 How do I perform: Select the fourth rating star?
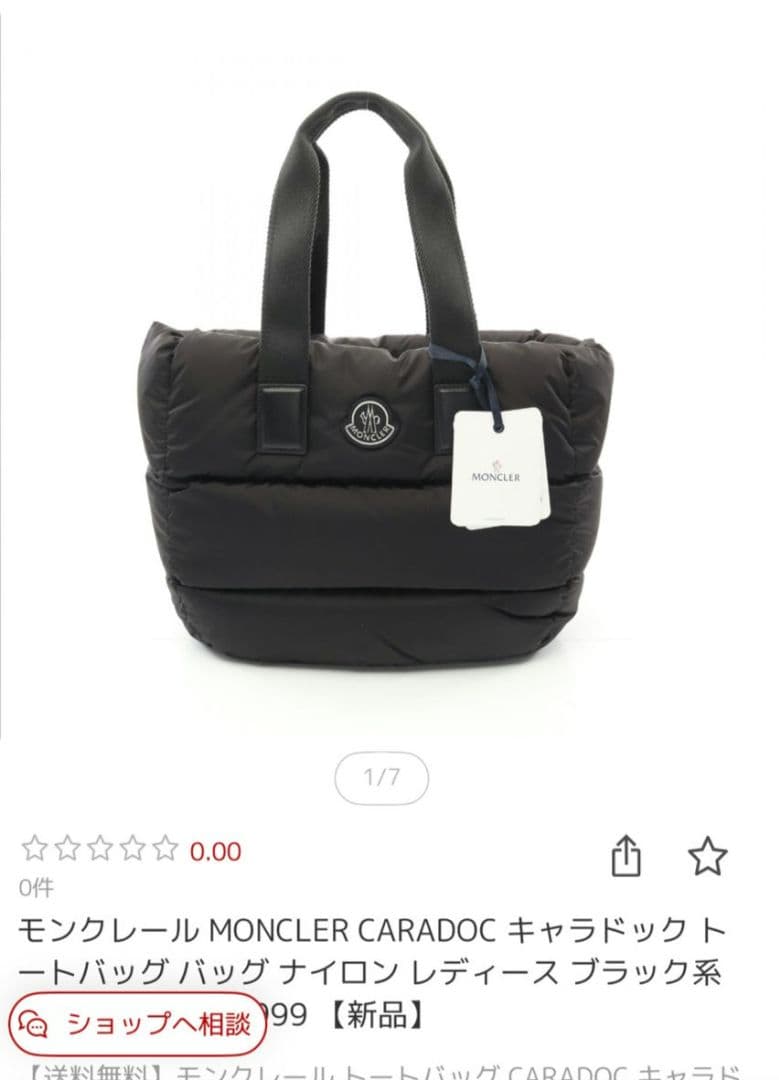(132, 851)
